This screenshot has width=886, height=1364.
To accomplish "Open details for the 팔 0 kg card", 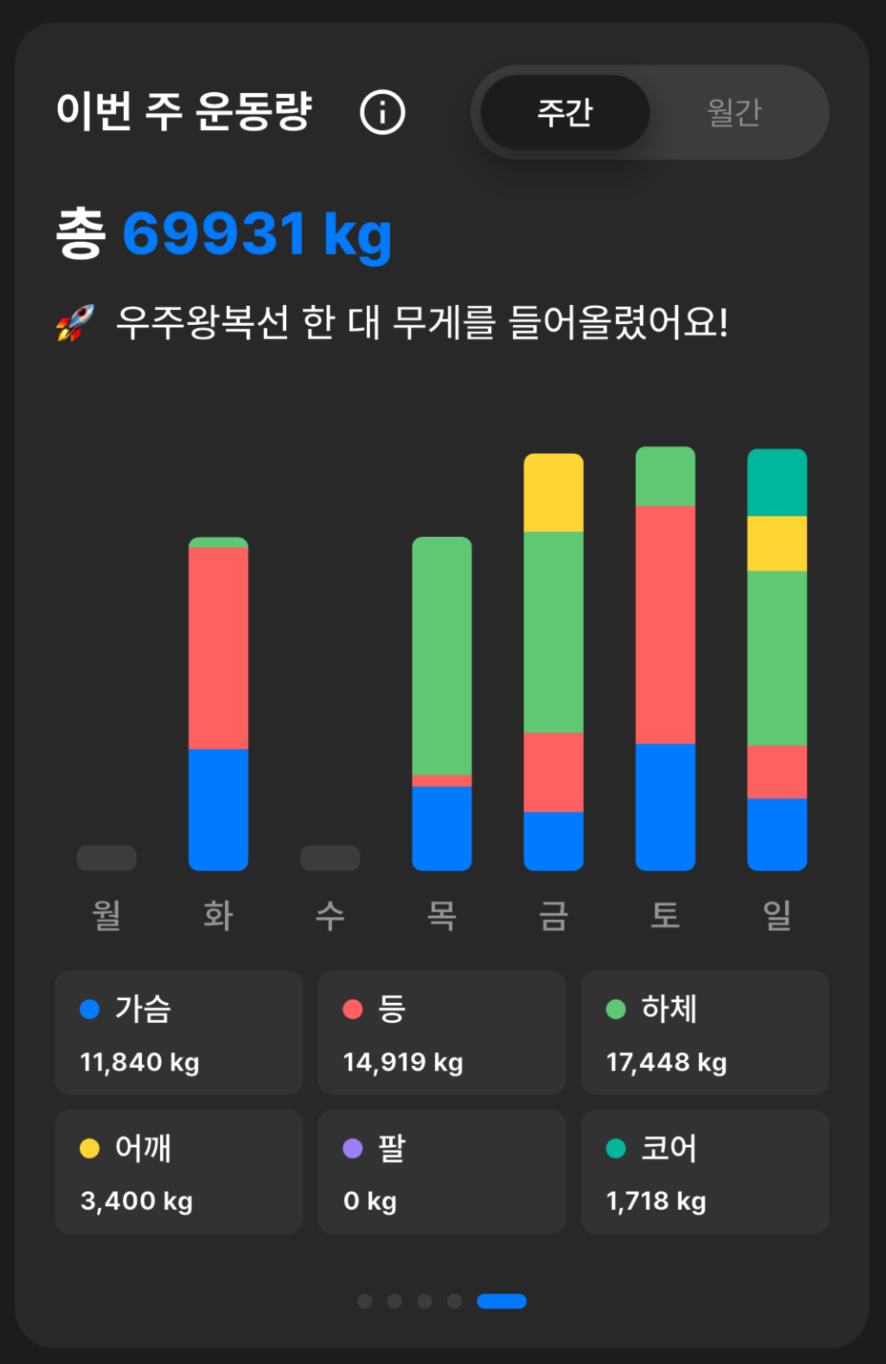I will [441, 1171].
